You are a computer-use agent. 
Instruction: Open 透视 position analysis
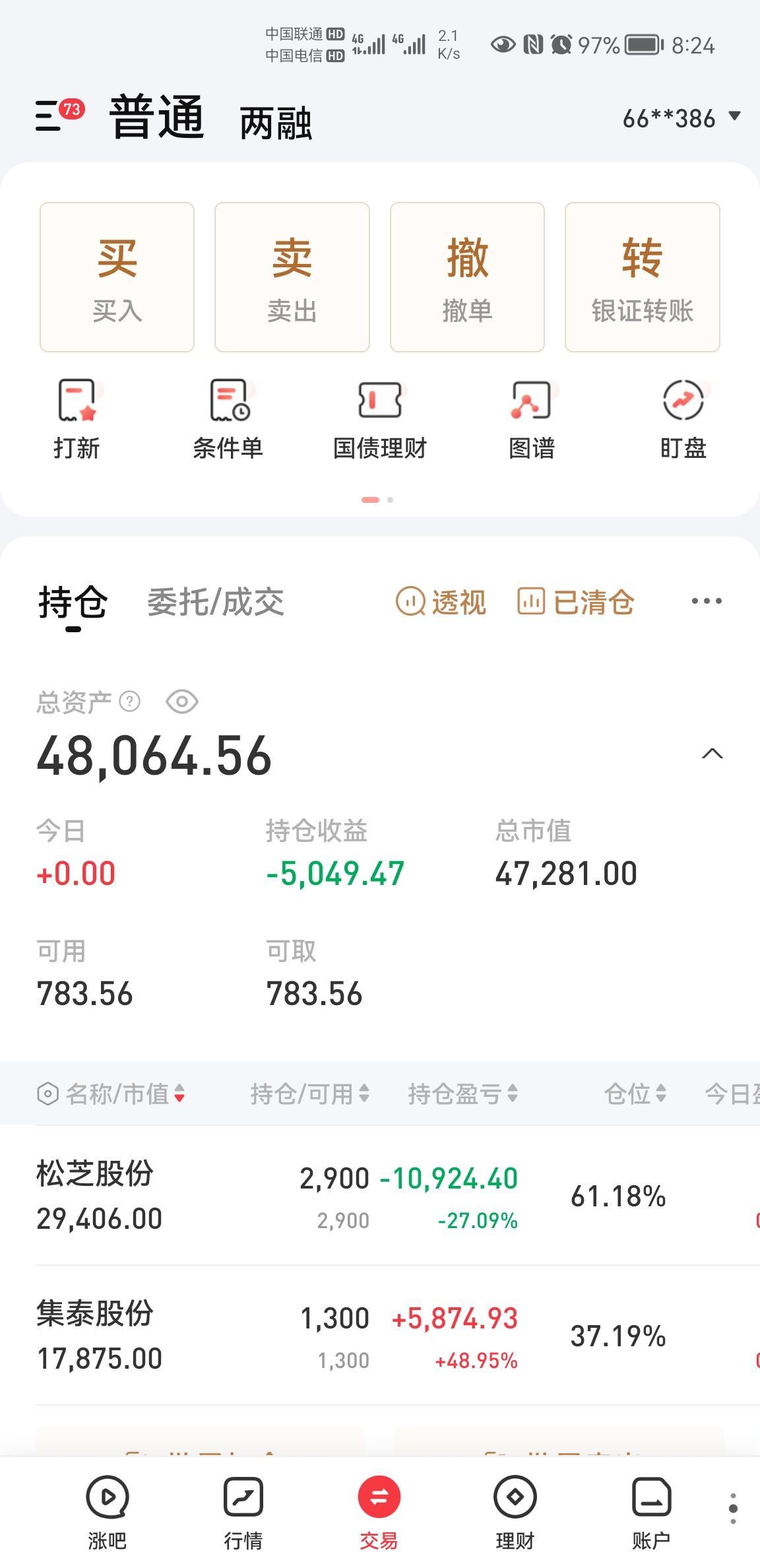click(x=441, y=602)
